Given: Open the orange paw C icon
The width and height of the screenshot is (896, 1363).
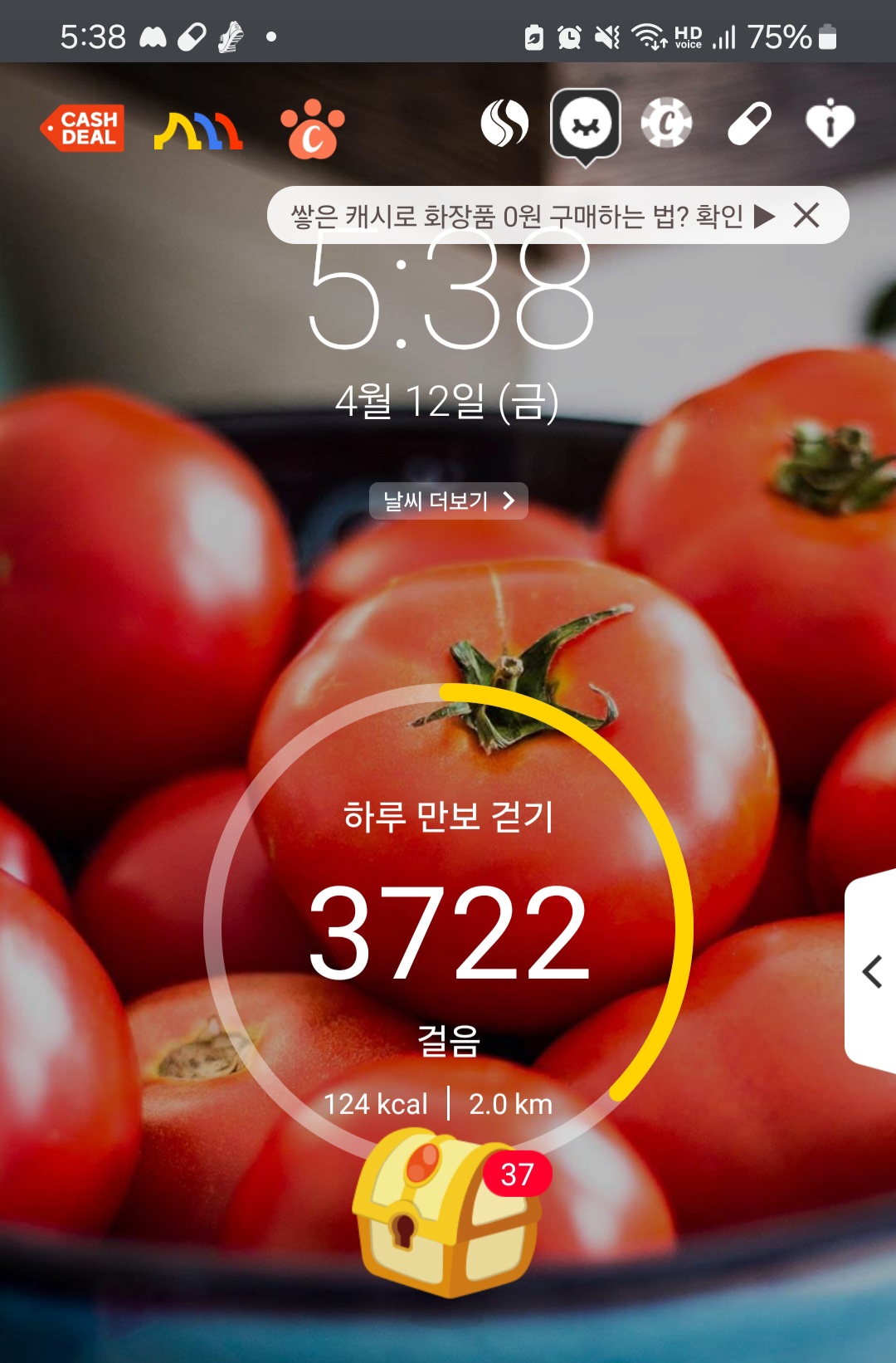Looking at the screenshot, I should coord(312,130).
